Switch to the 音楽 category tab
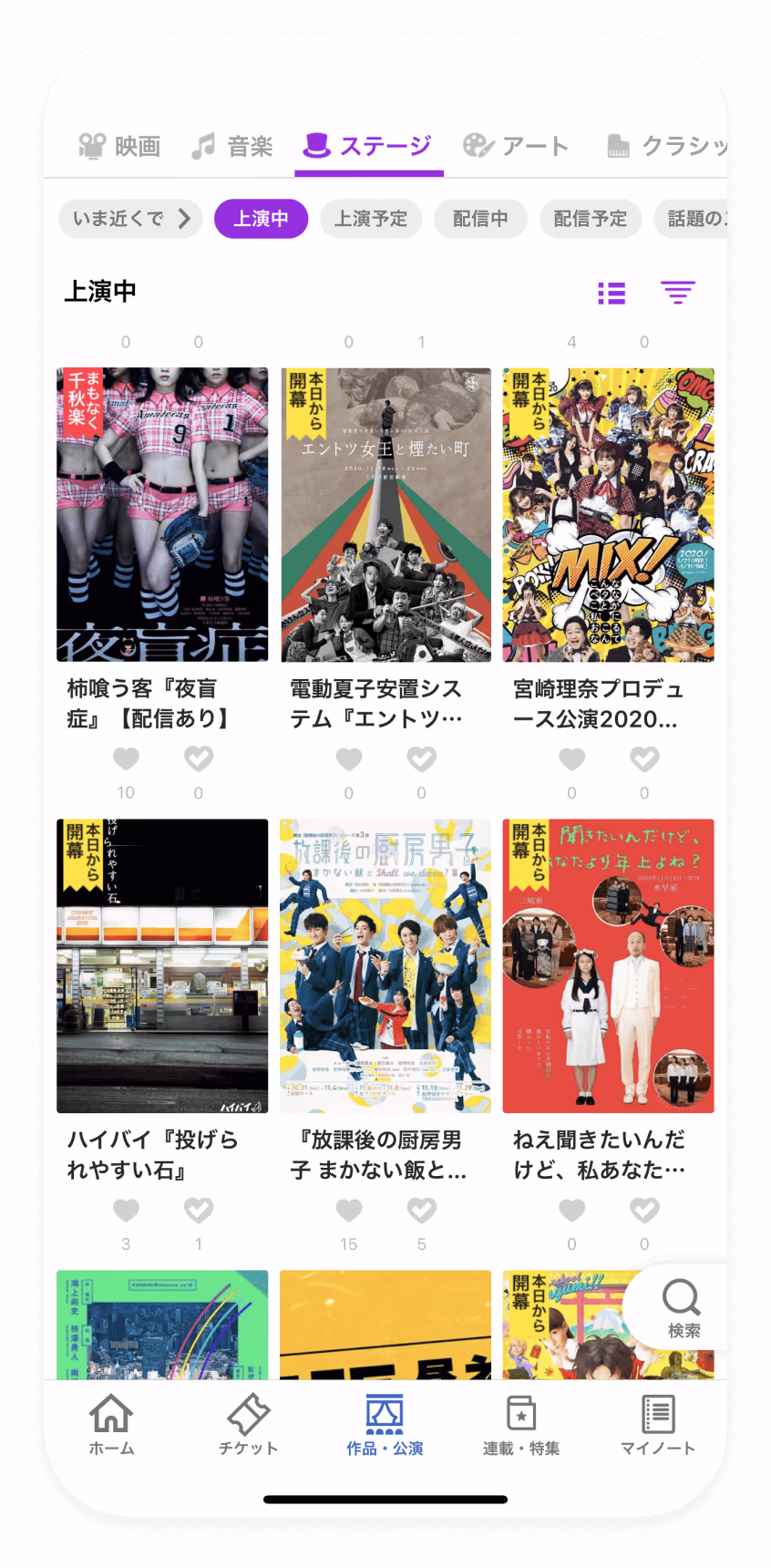Screen dimensions: 771x1568 [x=232, y=146]
